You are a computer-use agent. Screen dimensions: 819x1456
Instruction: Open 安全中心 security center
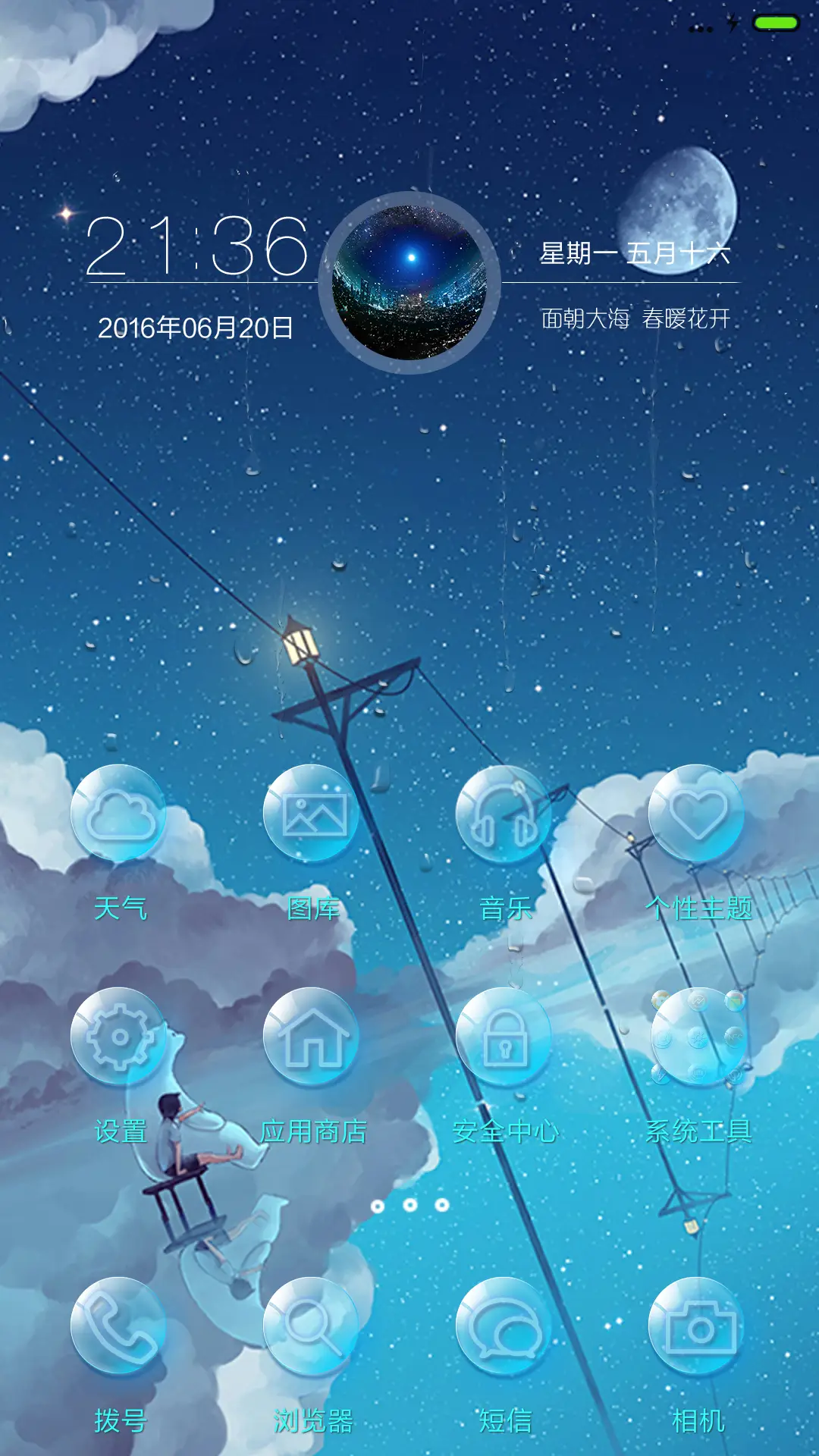[504, 1037]
